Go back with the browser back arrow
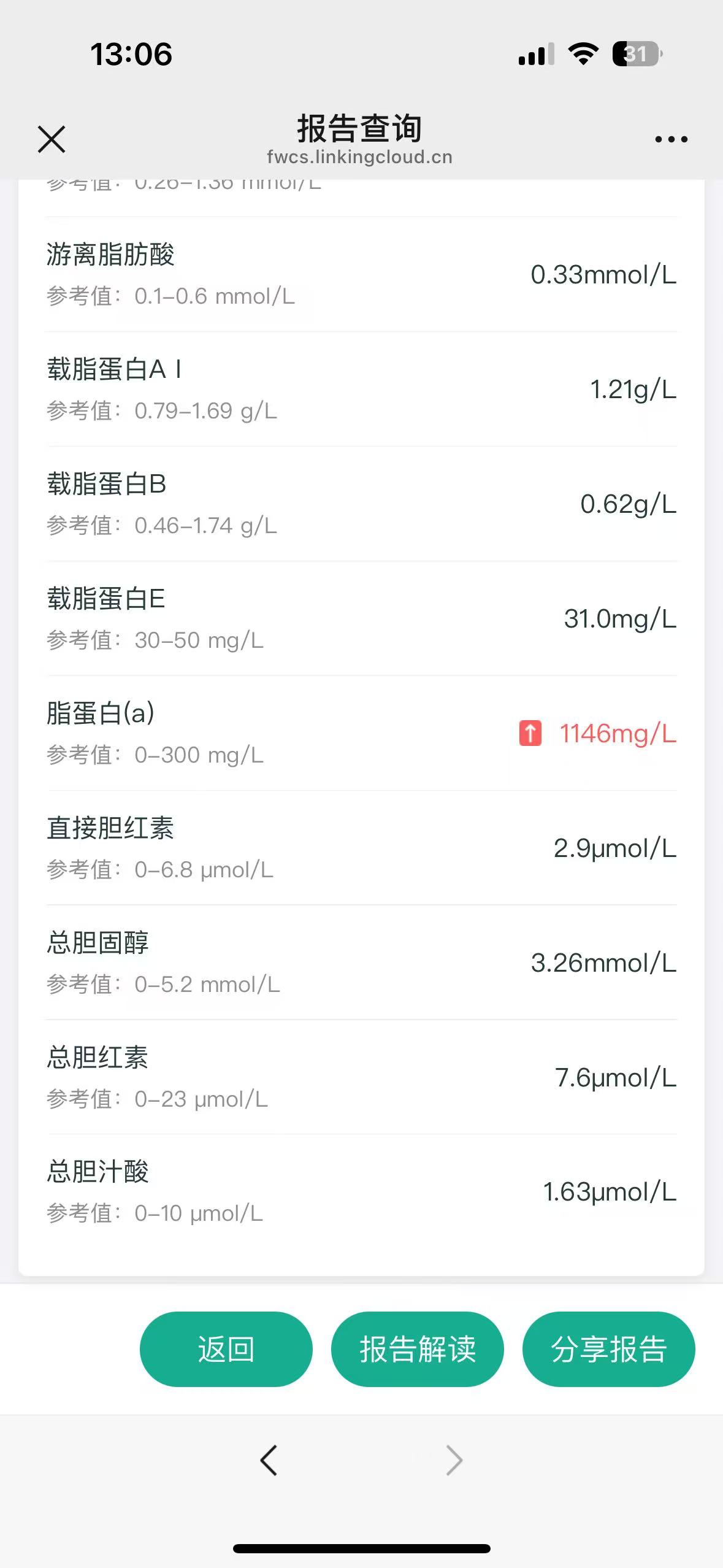 [269, 1460]
